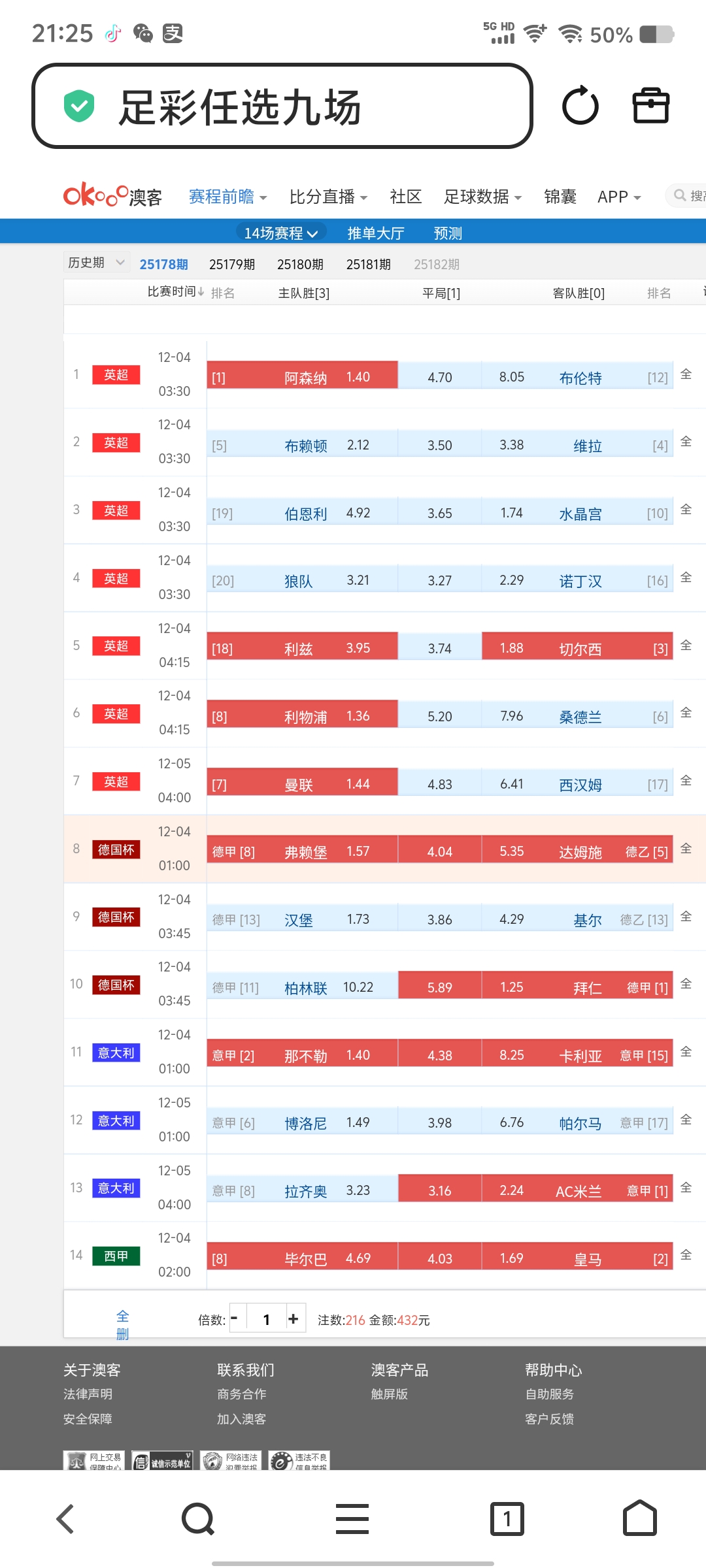
Task: Open the 法律声明 footer link
Action: point(88,1394)
